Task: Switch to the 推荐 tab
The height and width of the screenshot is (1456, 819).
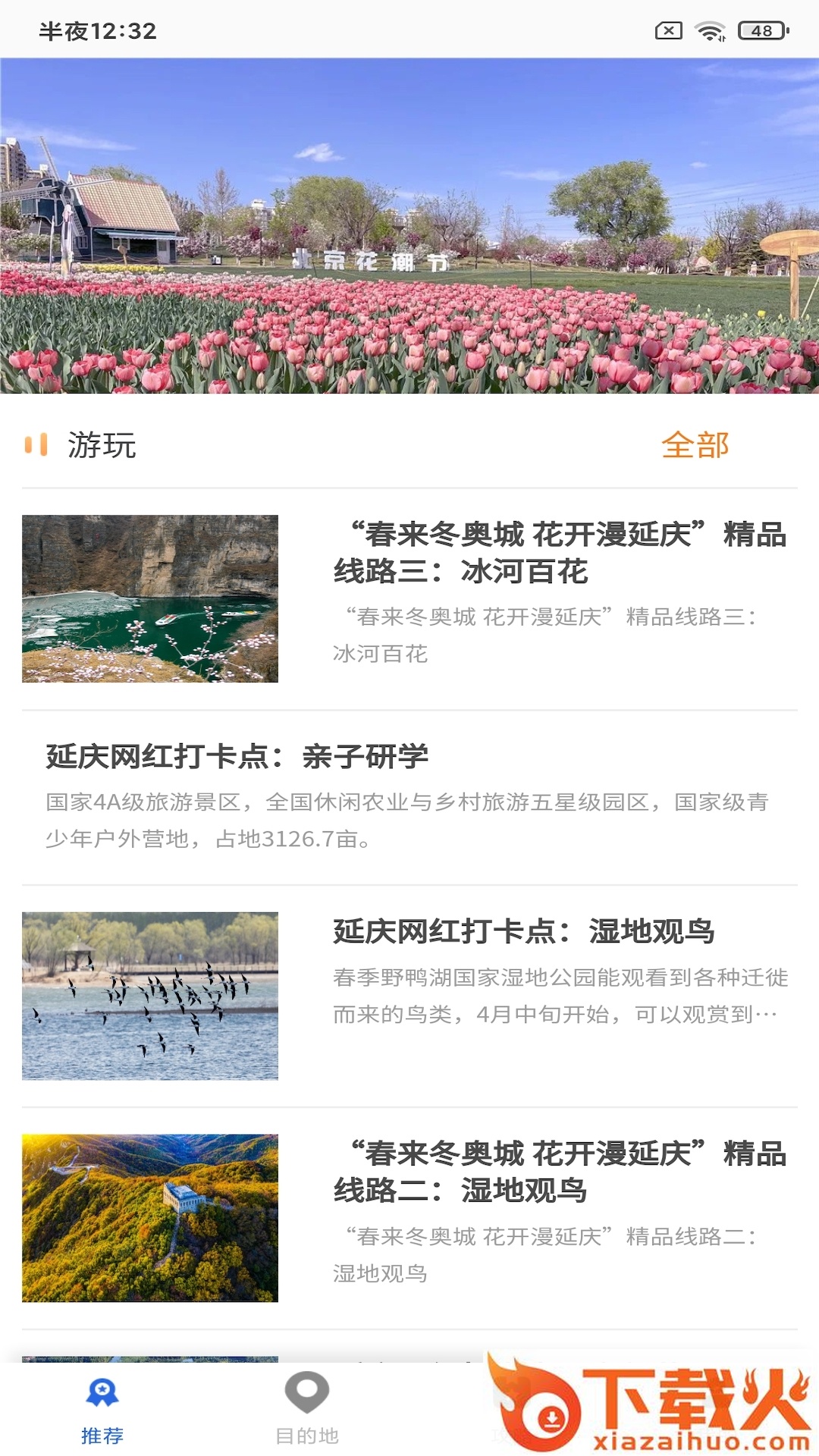Action: (102, 1411)
